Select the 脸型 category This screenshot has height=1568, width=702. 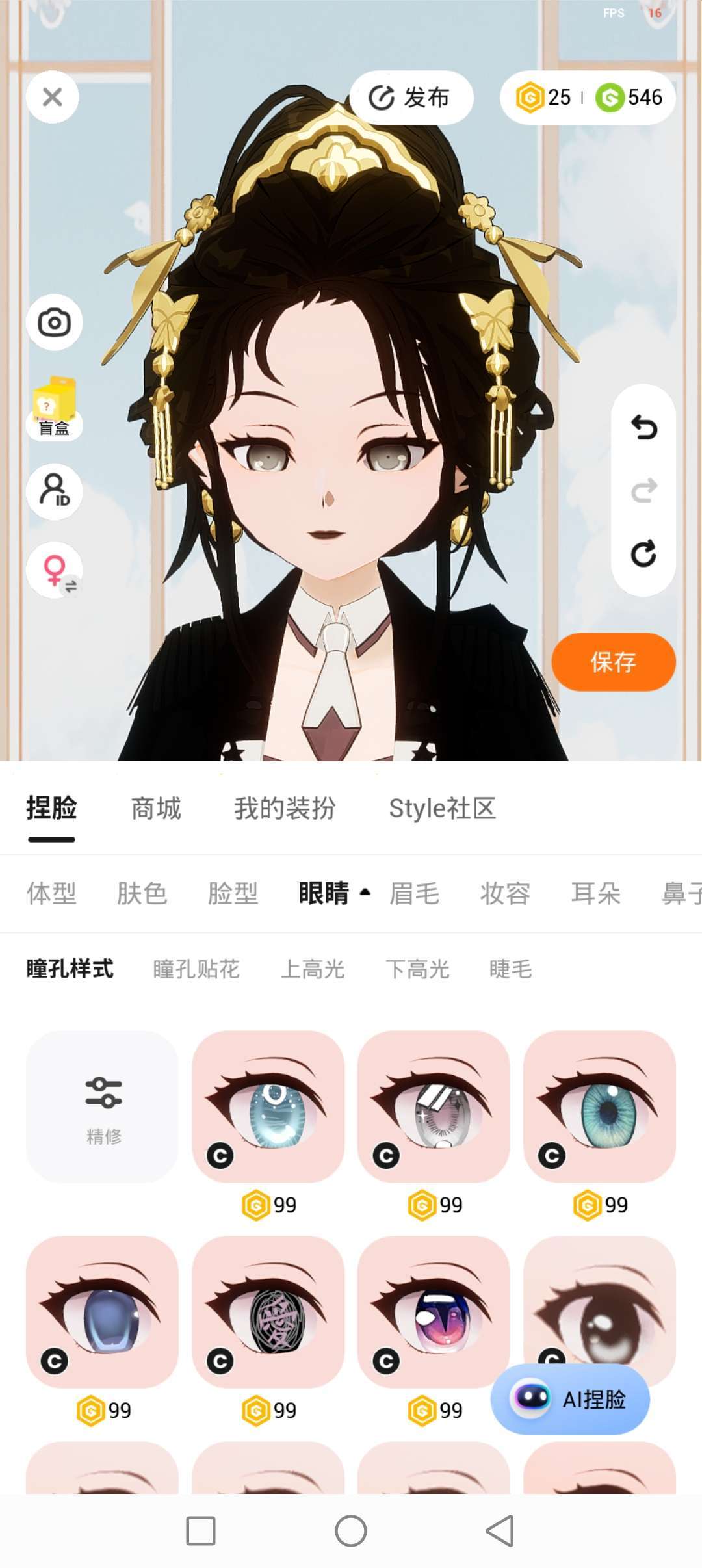(233, 893)
